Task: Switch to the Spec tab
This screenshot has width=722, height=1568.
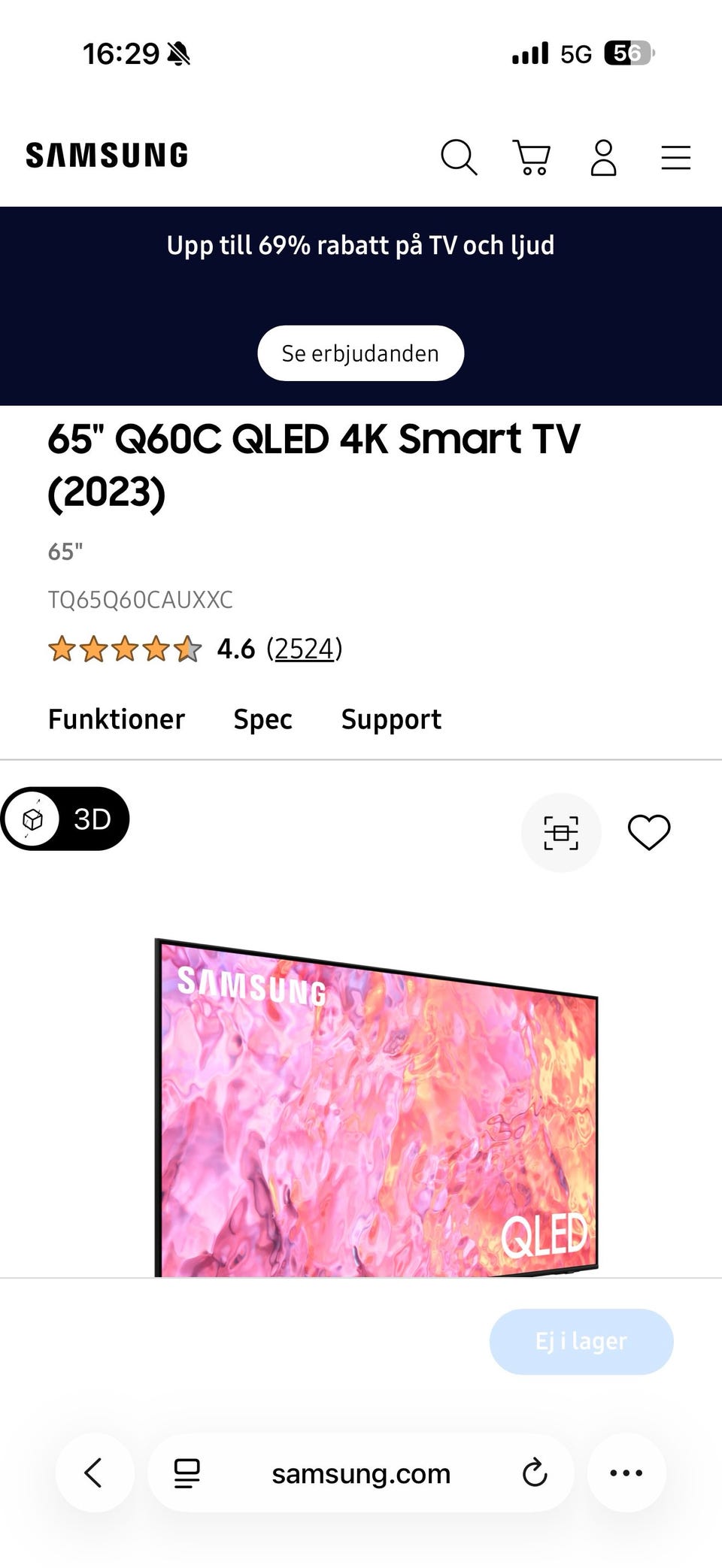Action: pyautogui.click(x=262, y=719)
